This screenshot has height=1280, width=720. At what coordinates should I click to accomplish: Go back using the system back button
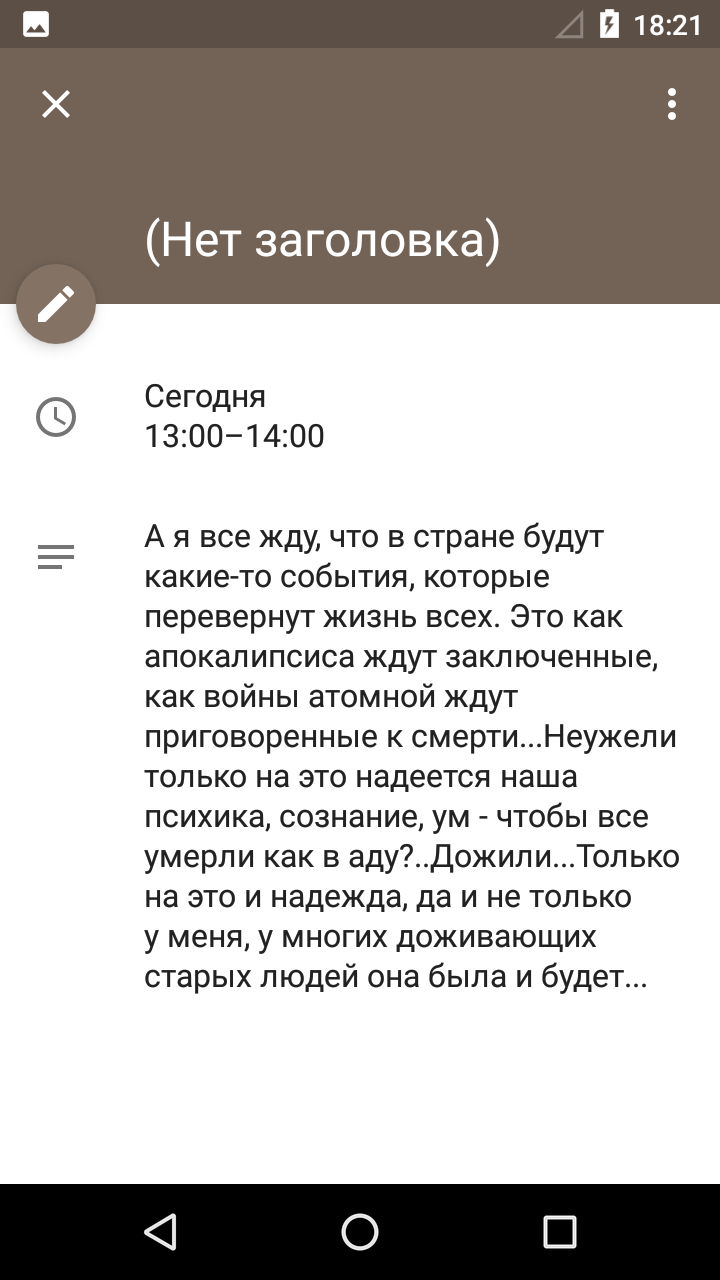[160, 1232]
